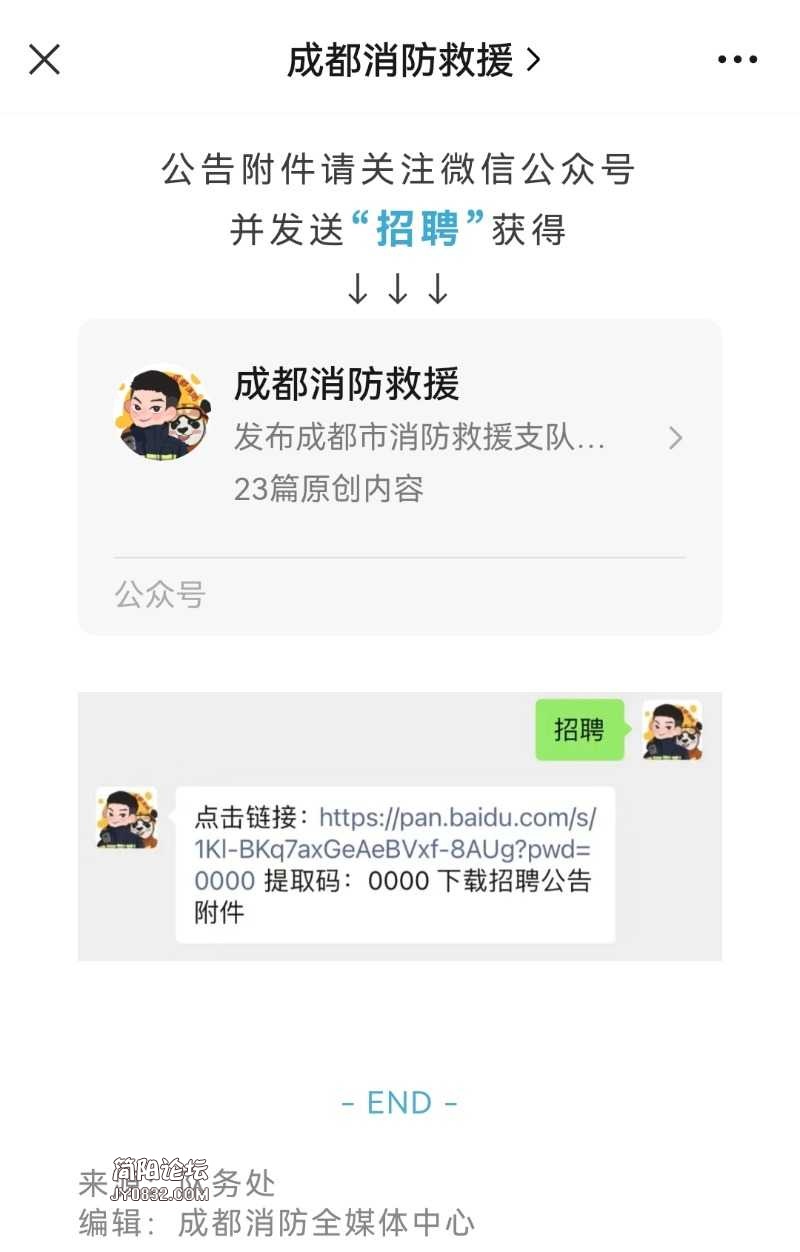Open the three-dot overflow menu
The width and height of the screenshot is (800, 1252).
point(738,60)
